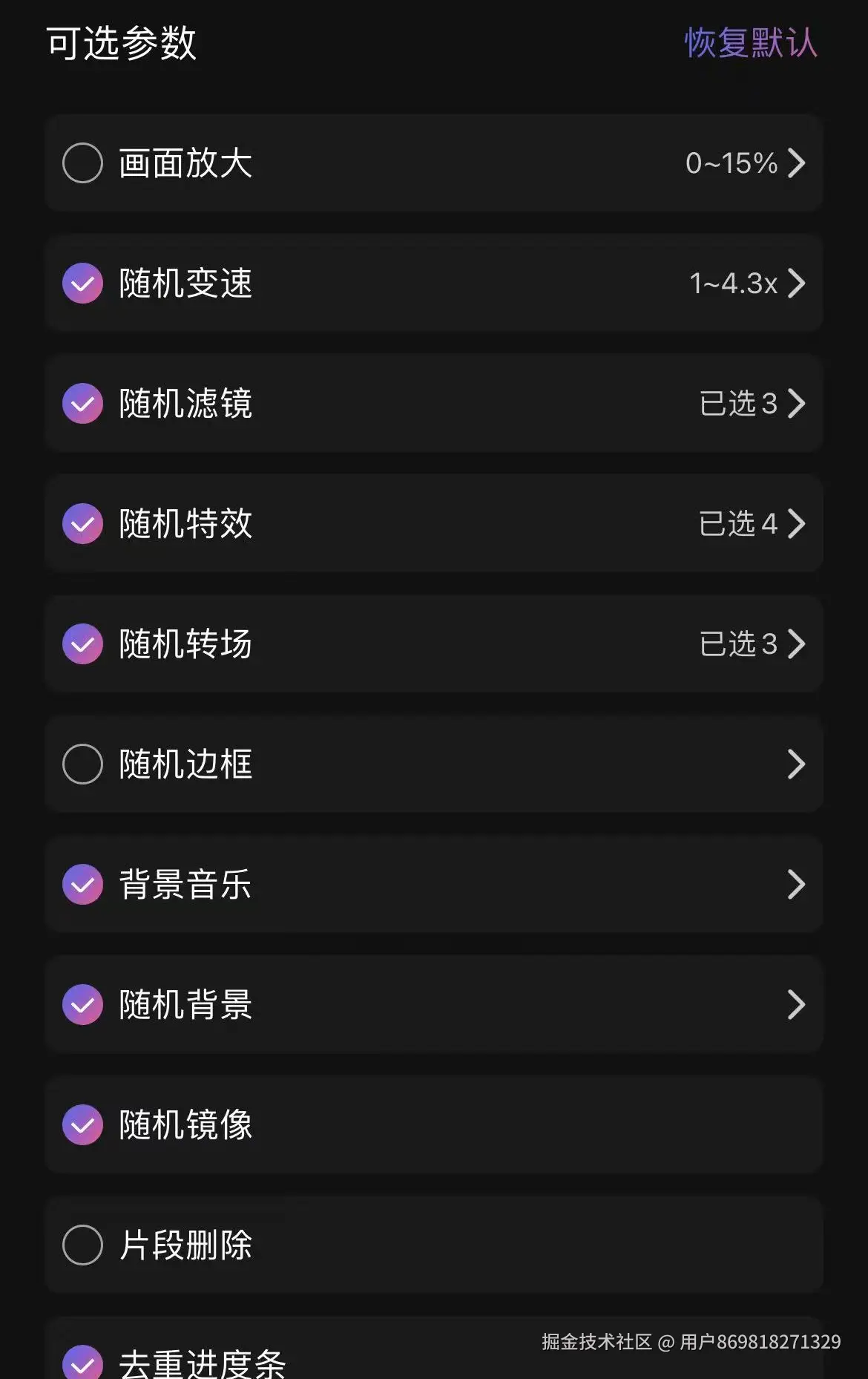The height and width of the screenshot is (1379, 868).
Task: Open 随机边框 options chevron
Action: click(796, 764)
